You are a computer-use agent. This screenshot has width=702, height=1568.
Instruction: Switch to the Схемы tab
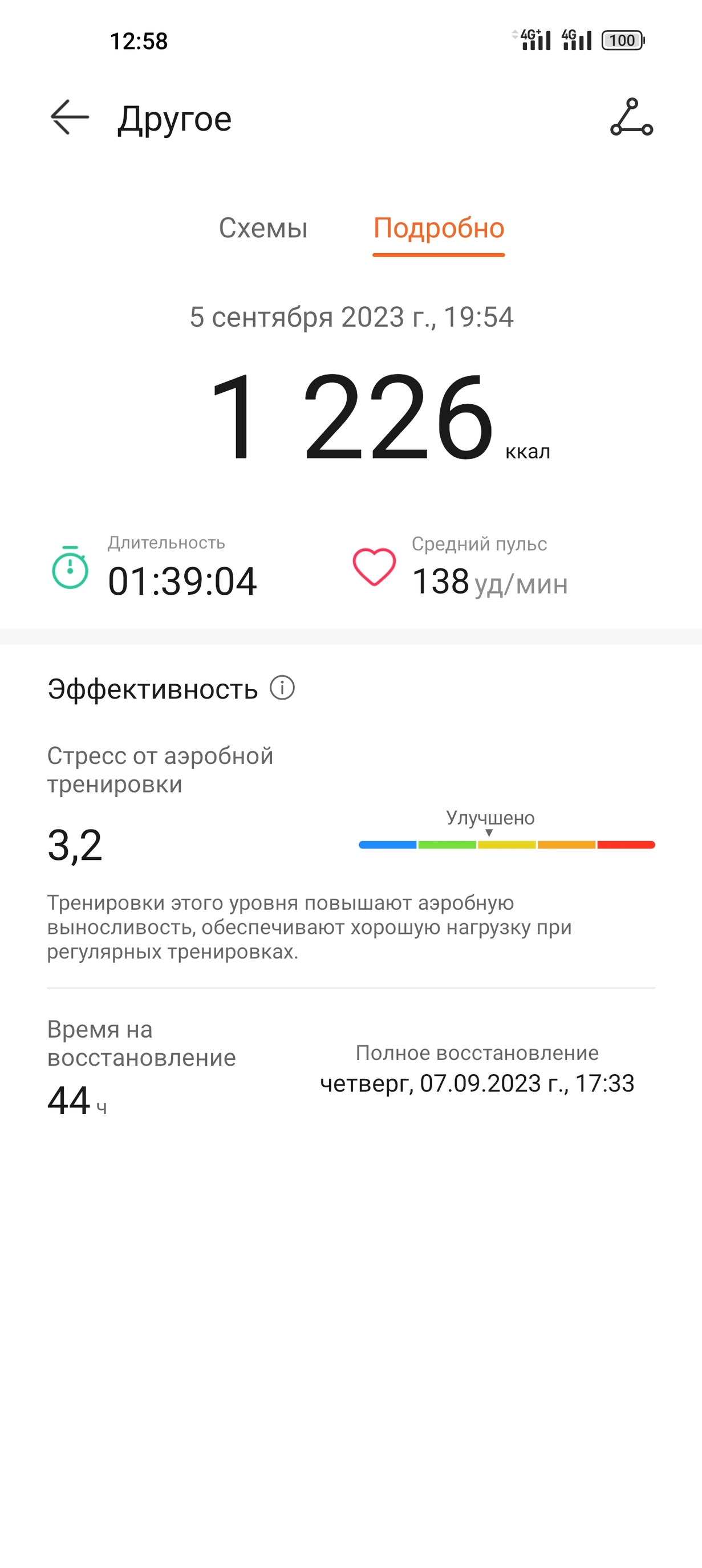click(263, 228)
